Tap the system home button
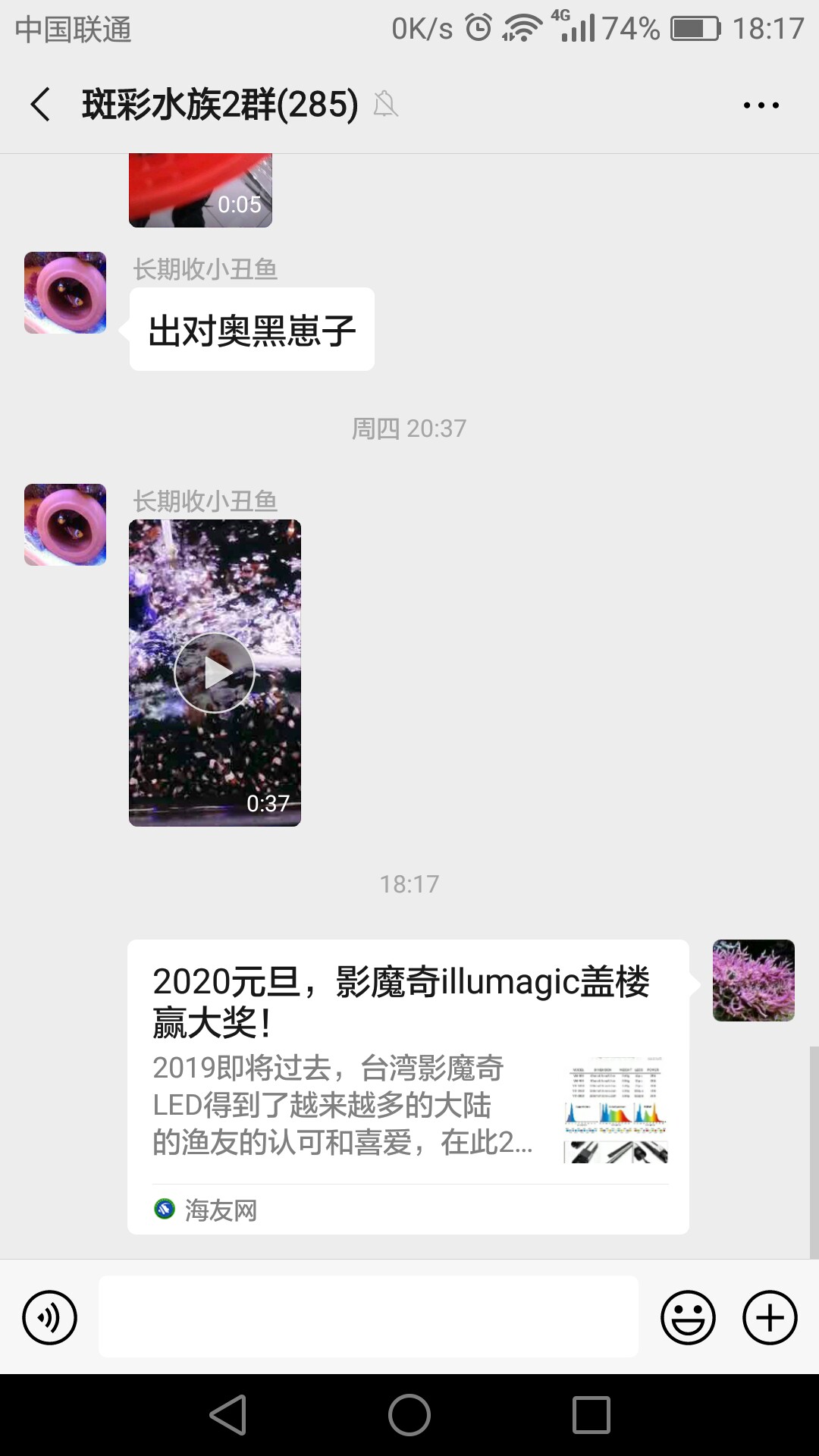The width and height of the screenshot is (819, 1456). (x=409, y=1415)
